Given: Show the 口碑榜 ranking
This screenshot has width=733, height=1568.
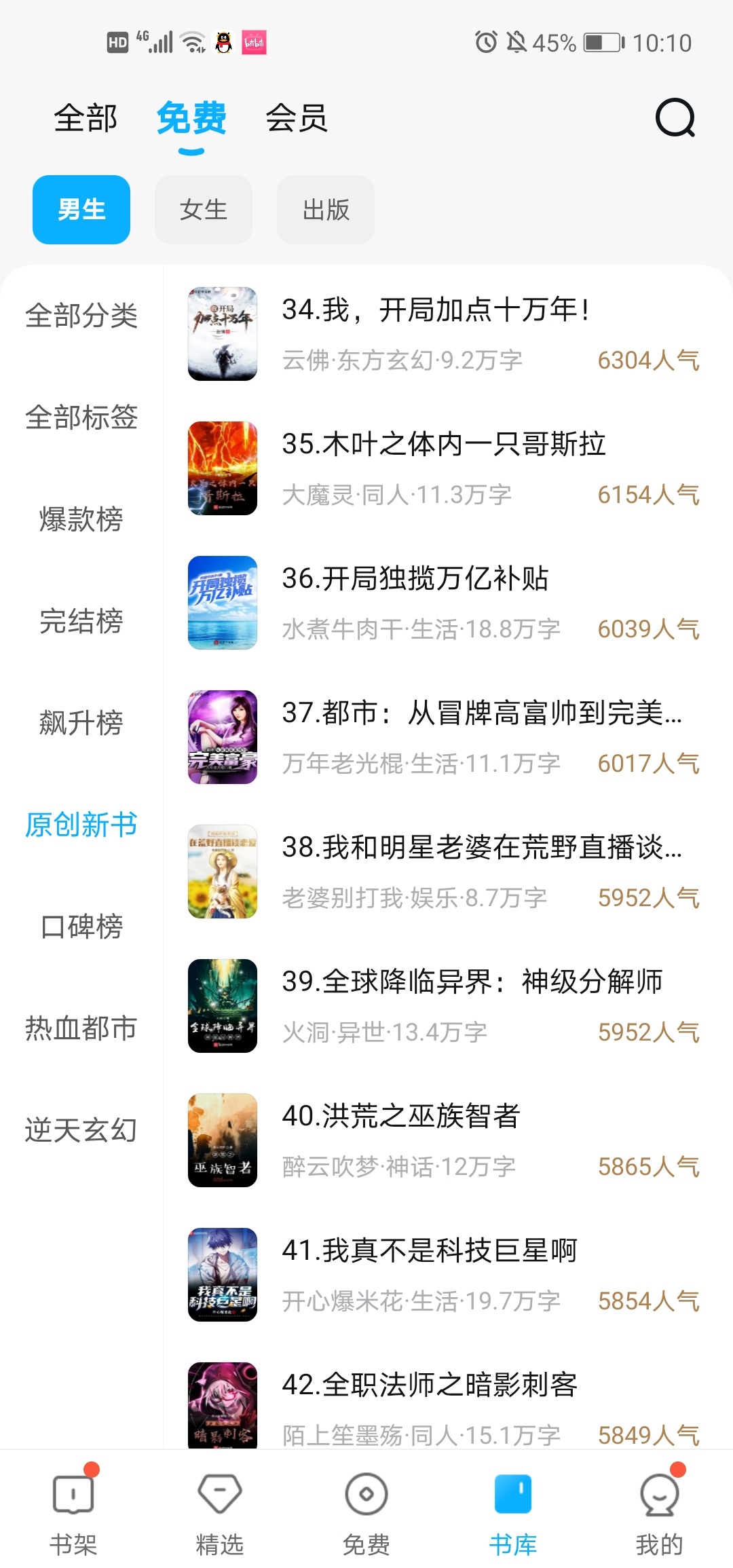Looking at the screenshot, I should point(81,927).
